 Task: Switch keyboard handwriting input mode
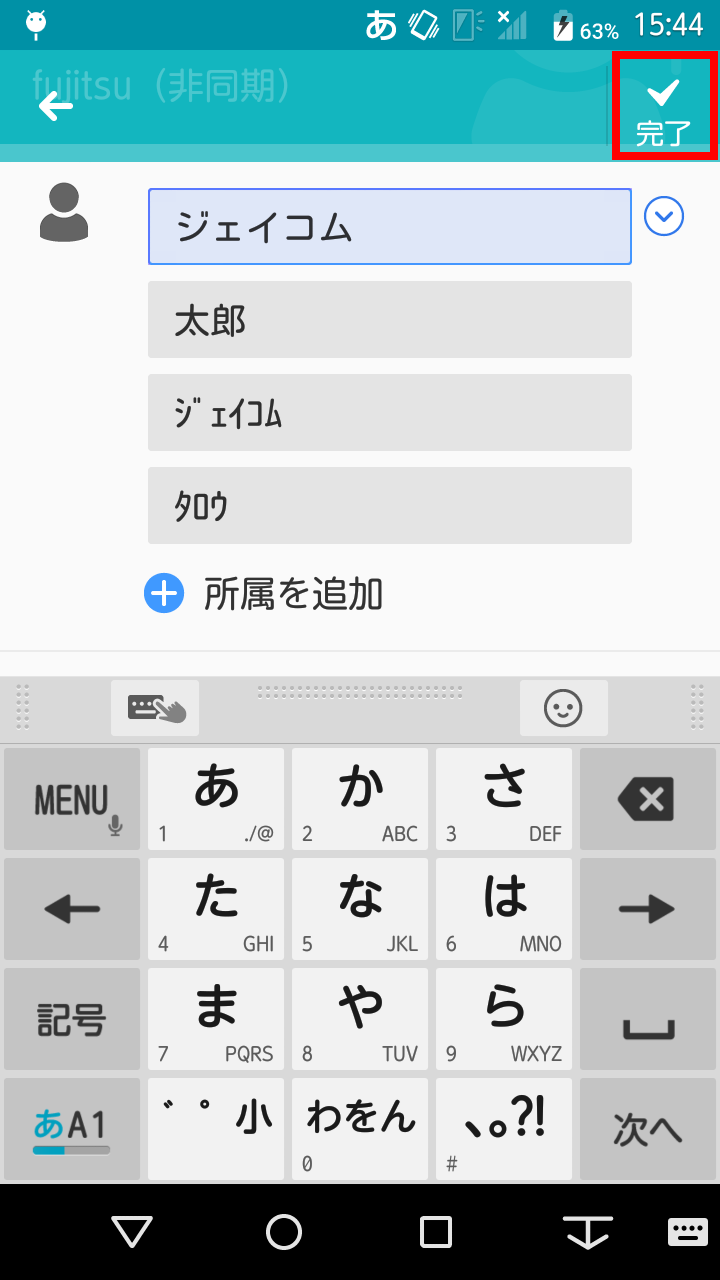pyautogui.click(x=155, y=708)
